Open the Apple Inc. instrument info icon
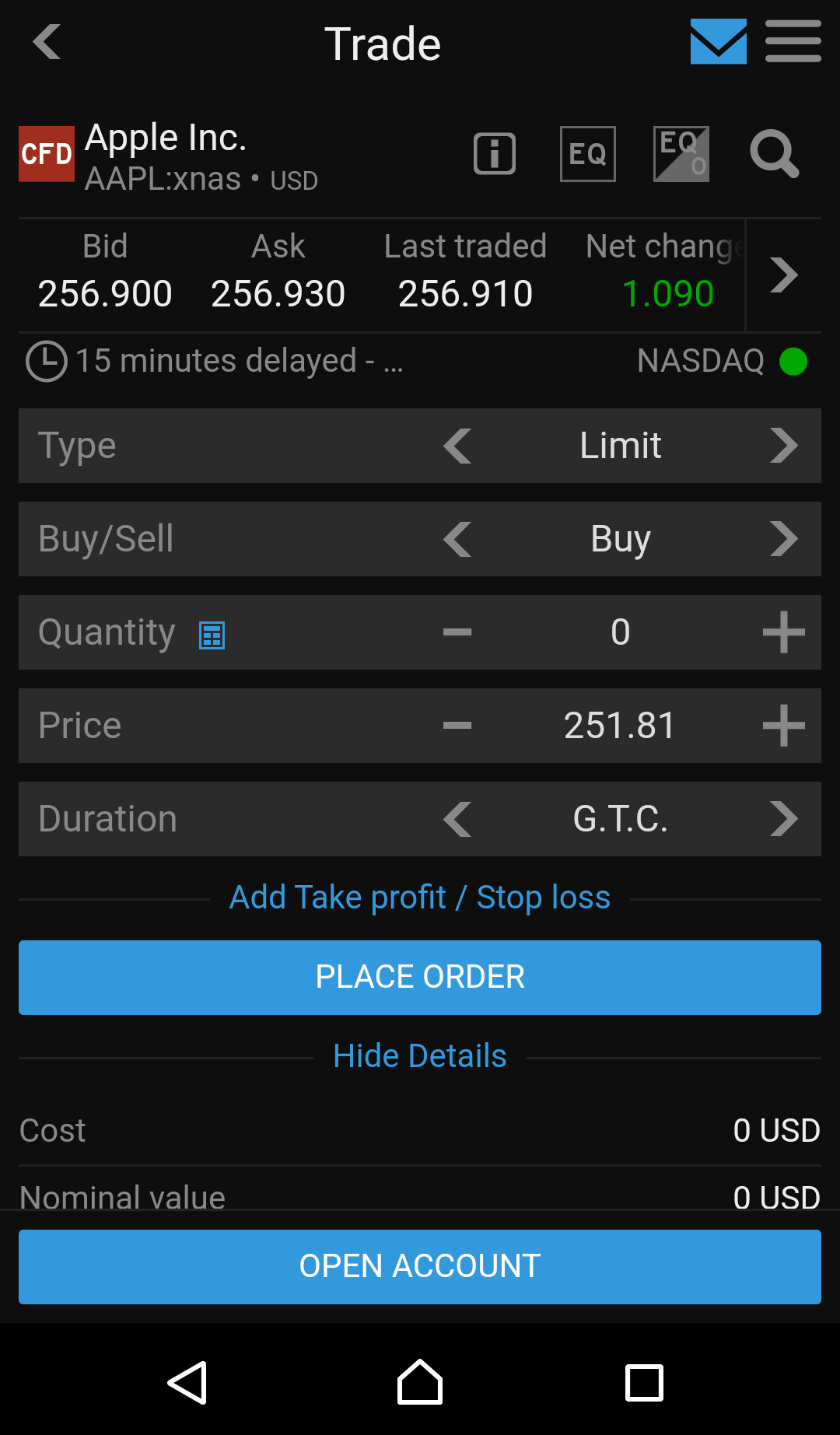The image size is (840, 1435). (x=495, y=154)
